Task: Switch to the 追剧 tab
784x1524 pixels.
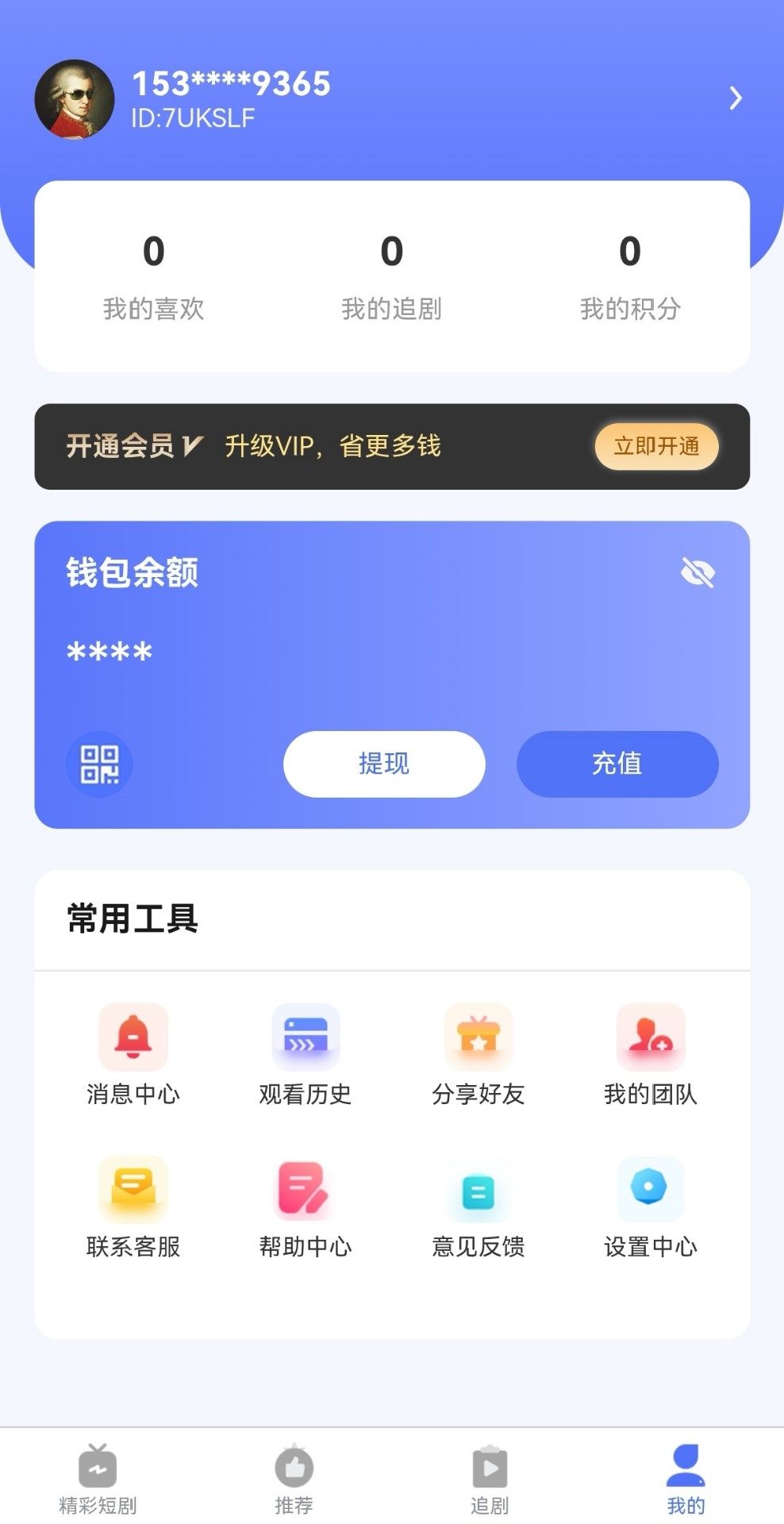Action: pyautogui.click(x=490, y=1479)
